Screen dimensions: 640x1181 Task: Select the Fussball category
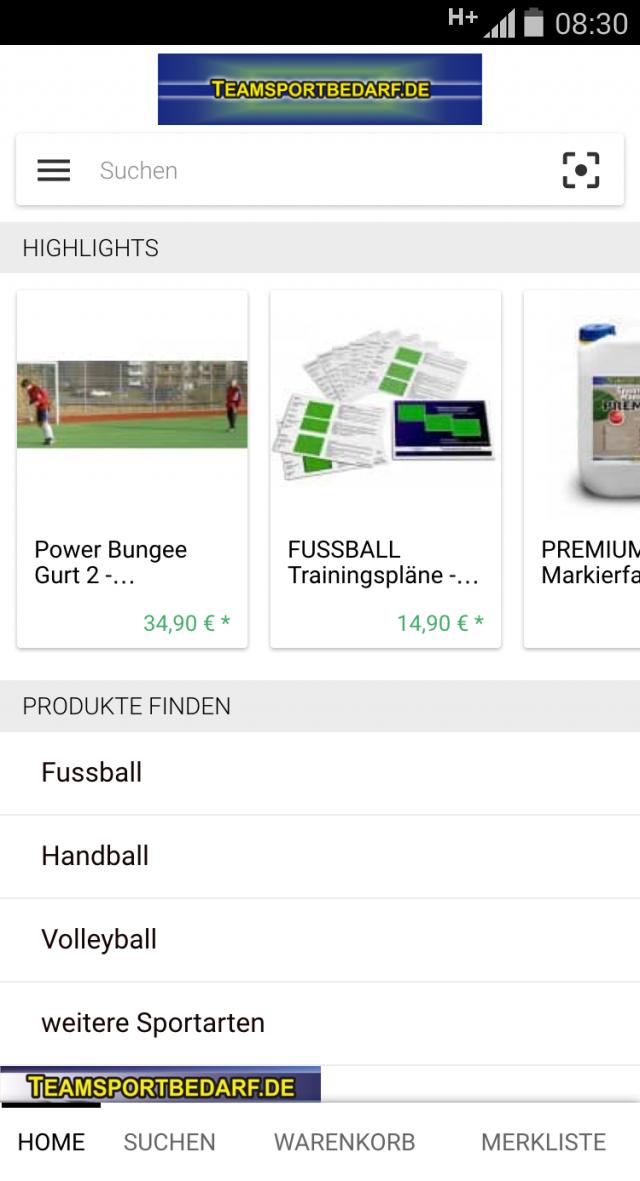(320, 772)
